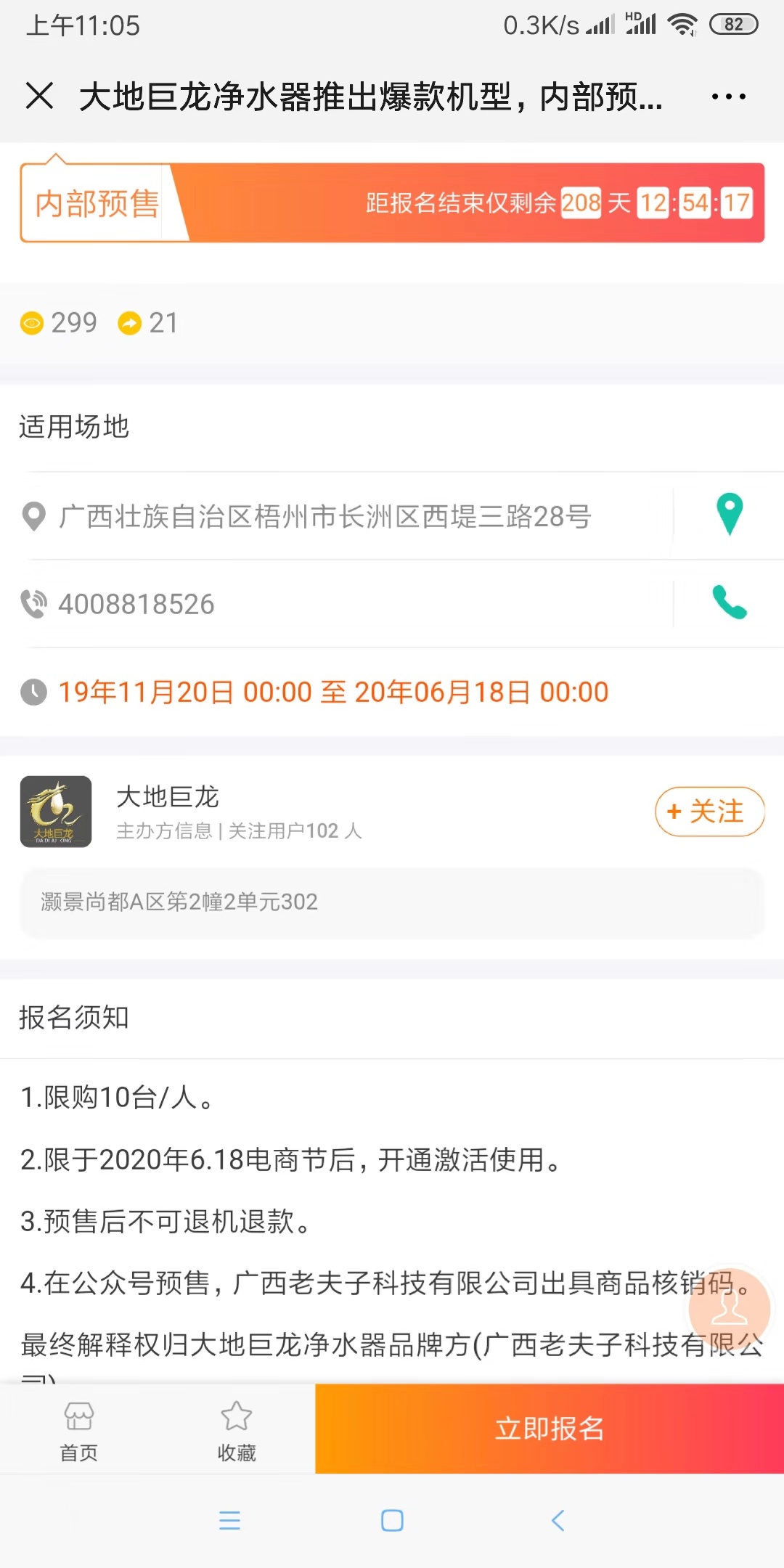Close the page with the X icon
This screenshot has height=1568, width=784.
39,96
